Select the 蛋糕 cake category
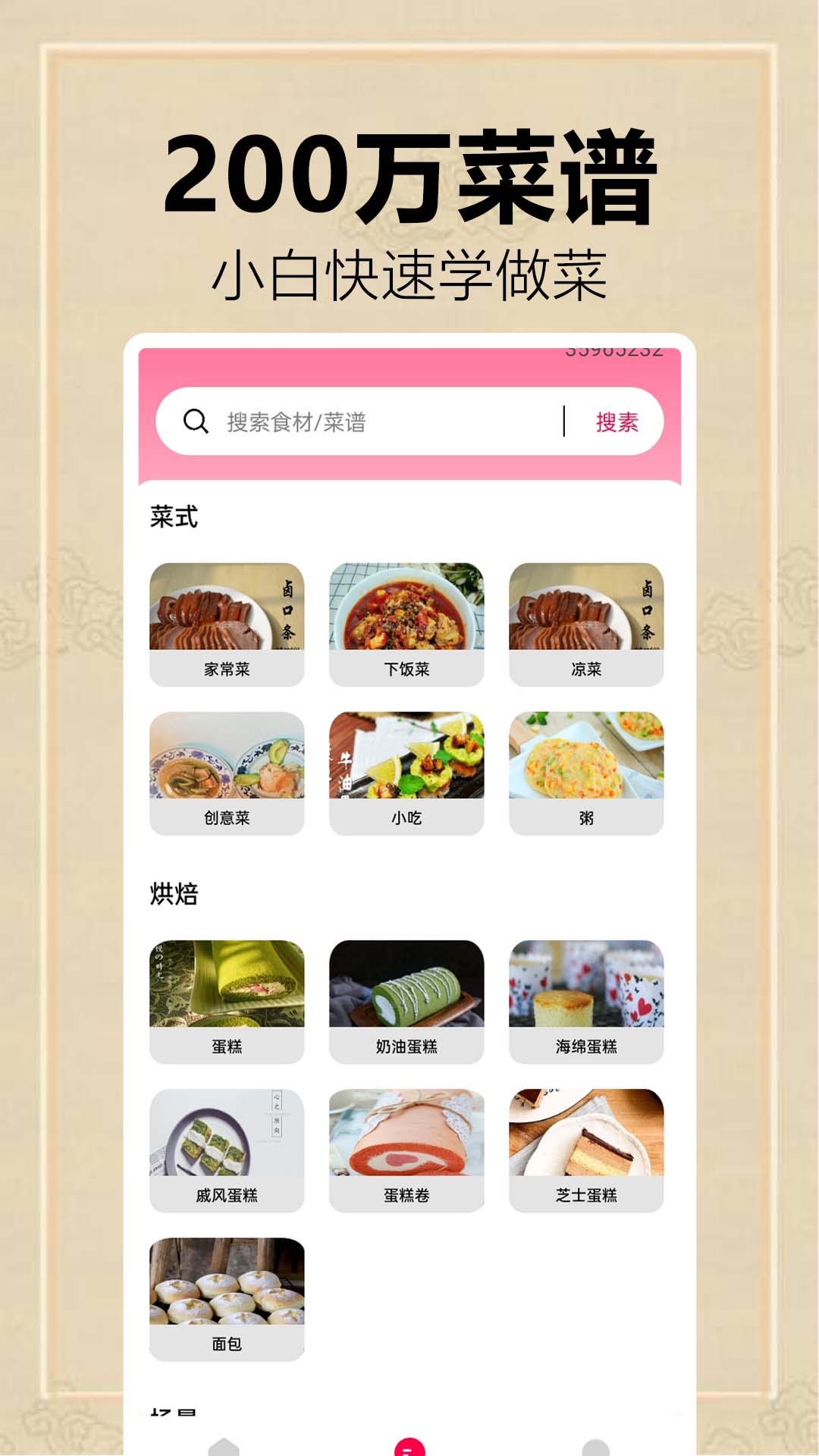Screen dimensions: 819x1456 click(225, 999)
